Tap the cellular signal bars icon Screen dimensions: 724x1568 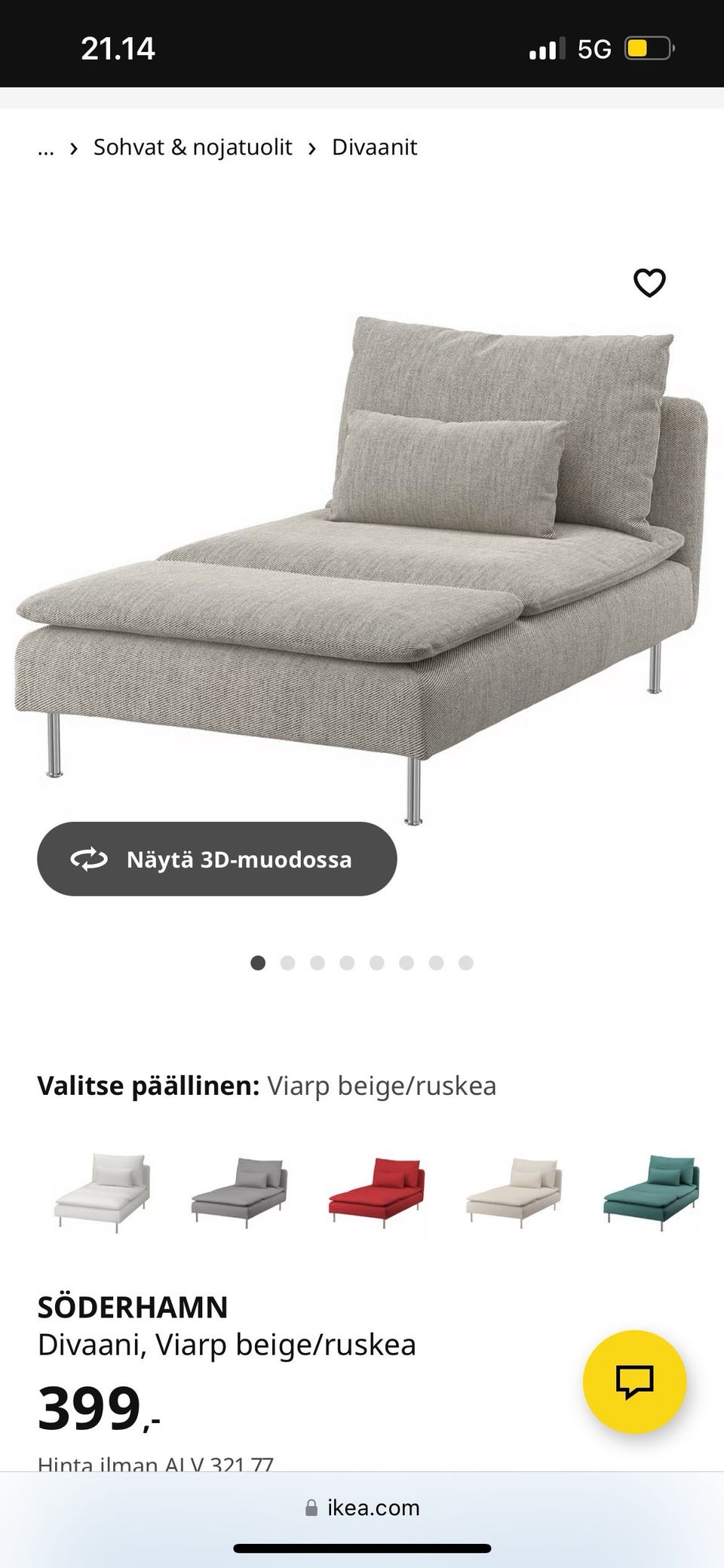tap(548, 47)
